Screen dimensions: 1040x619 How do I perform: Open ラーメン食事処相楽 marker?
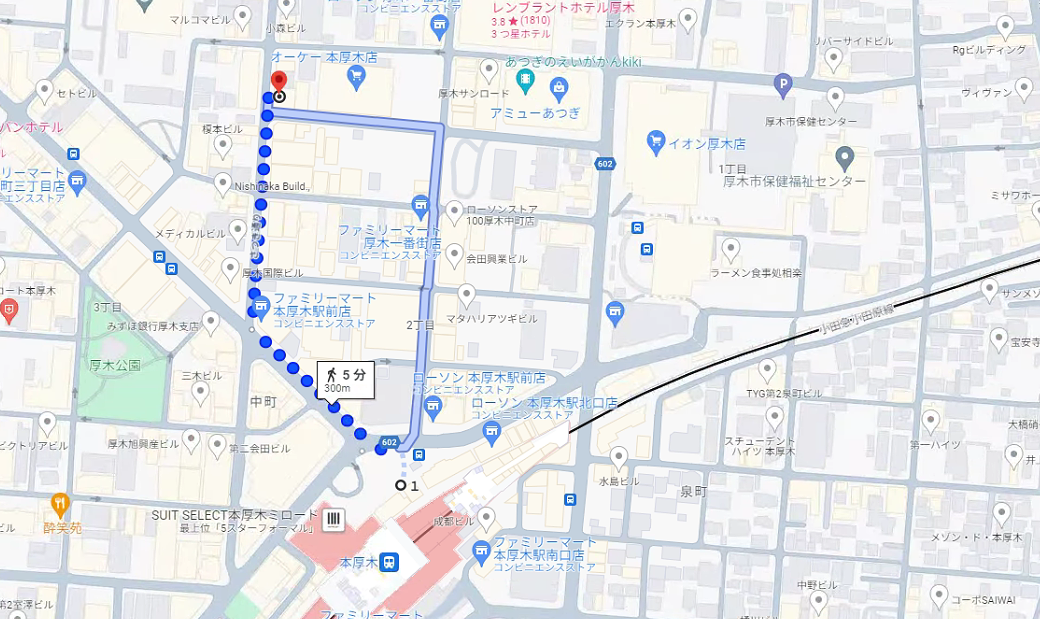[731, 248]
